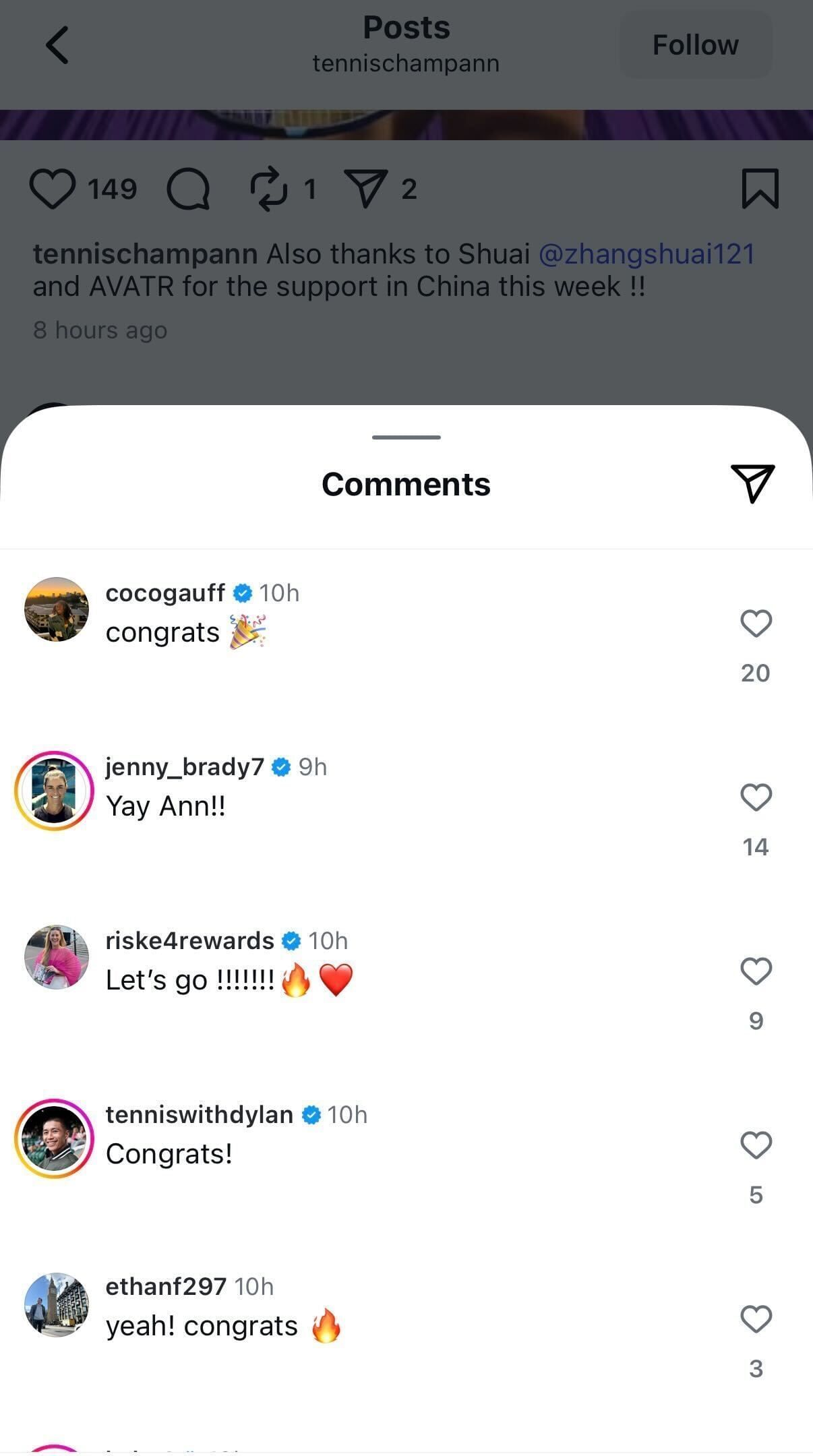The image size is (813, 1456).
Task: Tap the comments sheet drag handle
Action: 406,437
